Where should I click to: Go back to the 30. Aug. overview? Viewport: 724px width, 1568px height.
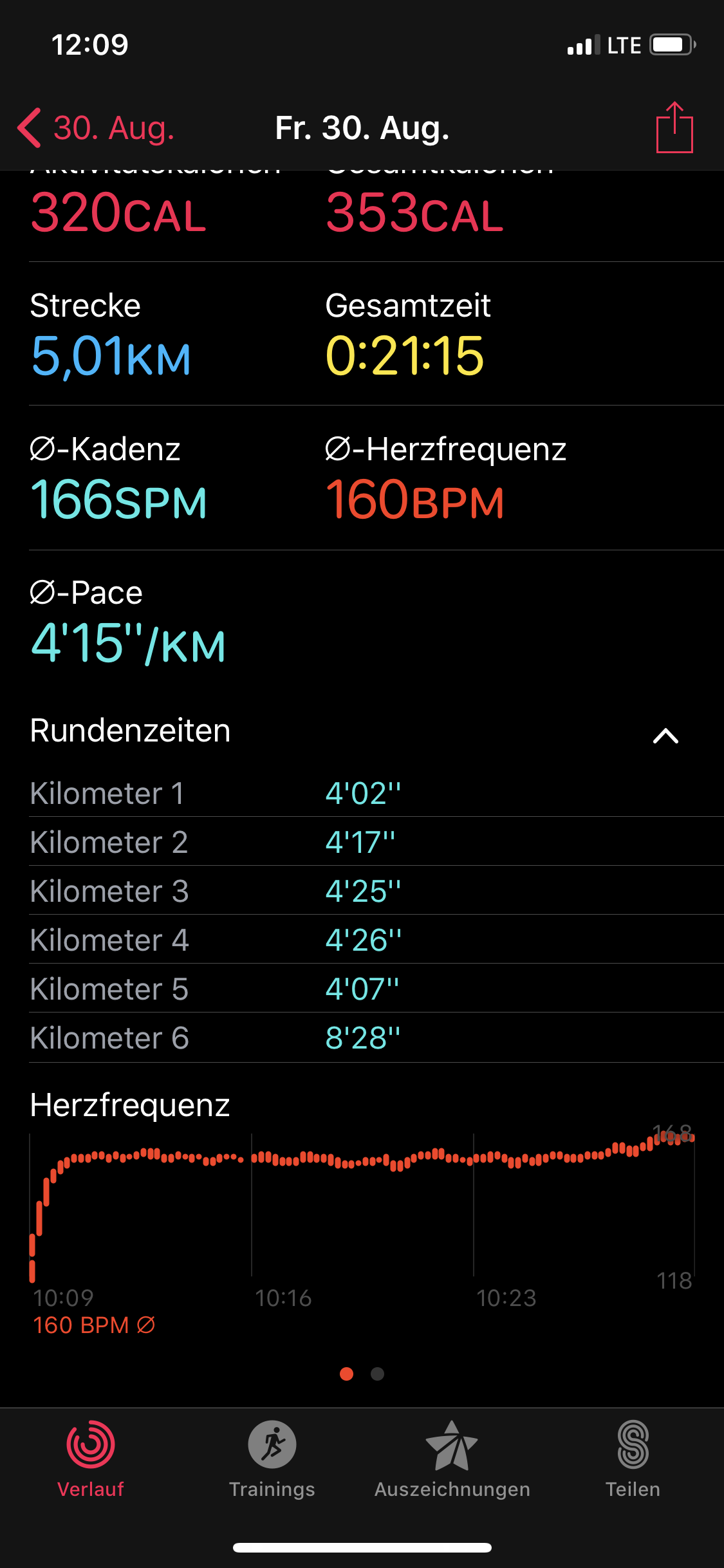click(x=97, y=128)
